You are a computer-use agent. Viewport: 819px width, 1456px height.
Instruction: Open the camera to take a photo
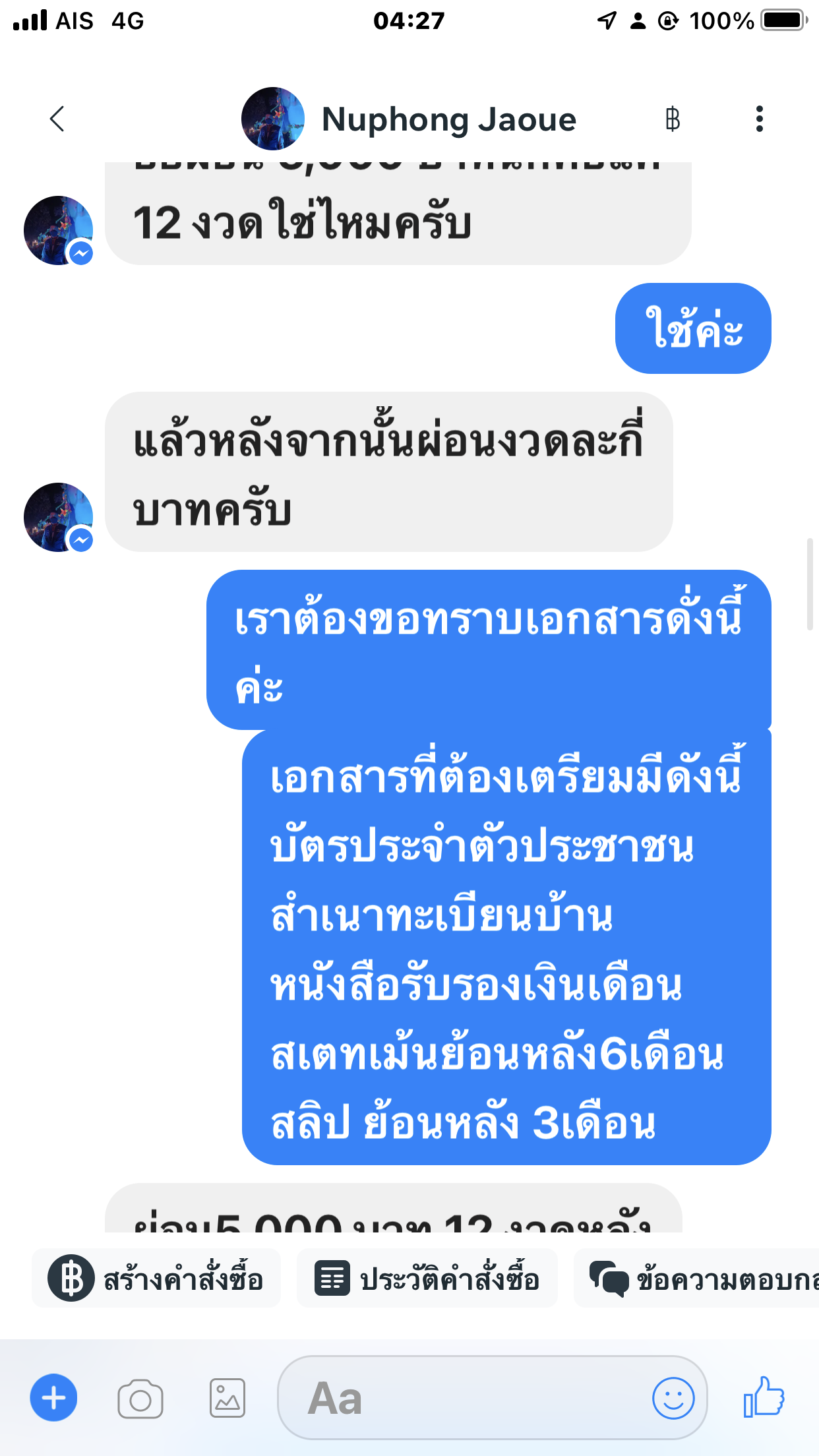[x=140, y=1398]
